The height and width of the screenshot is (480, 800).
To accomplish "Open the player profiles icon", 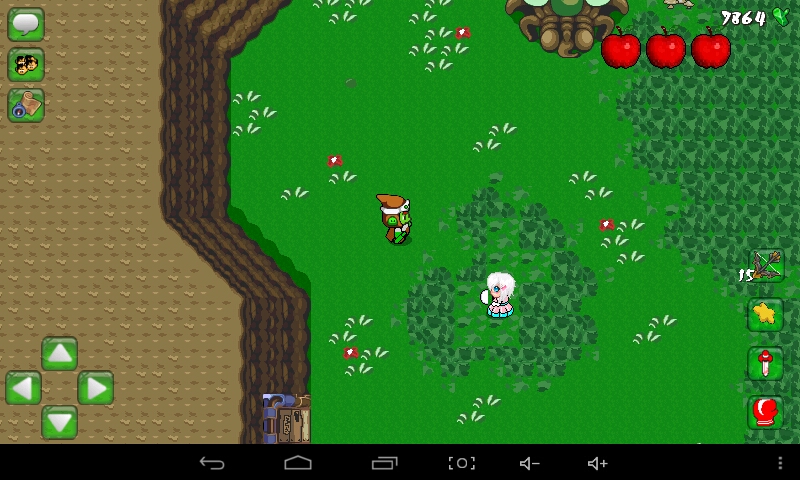I will click(25, 65).
